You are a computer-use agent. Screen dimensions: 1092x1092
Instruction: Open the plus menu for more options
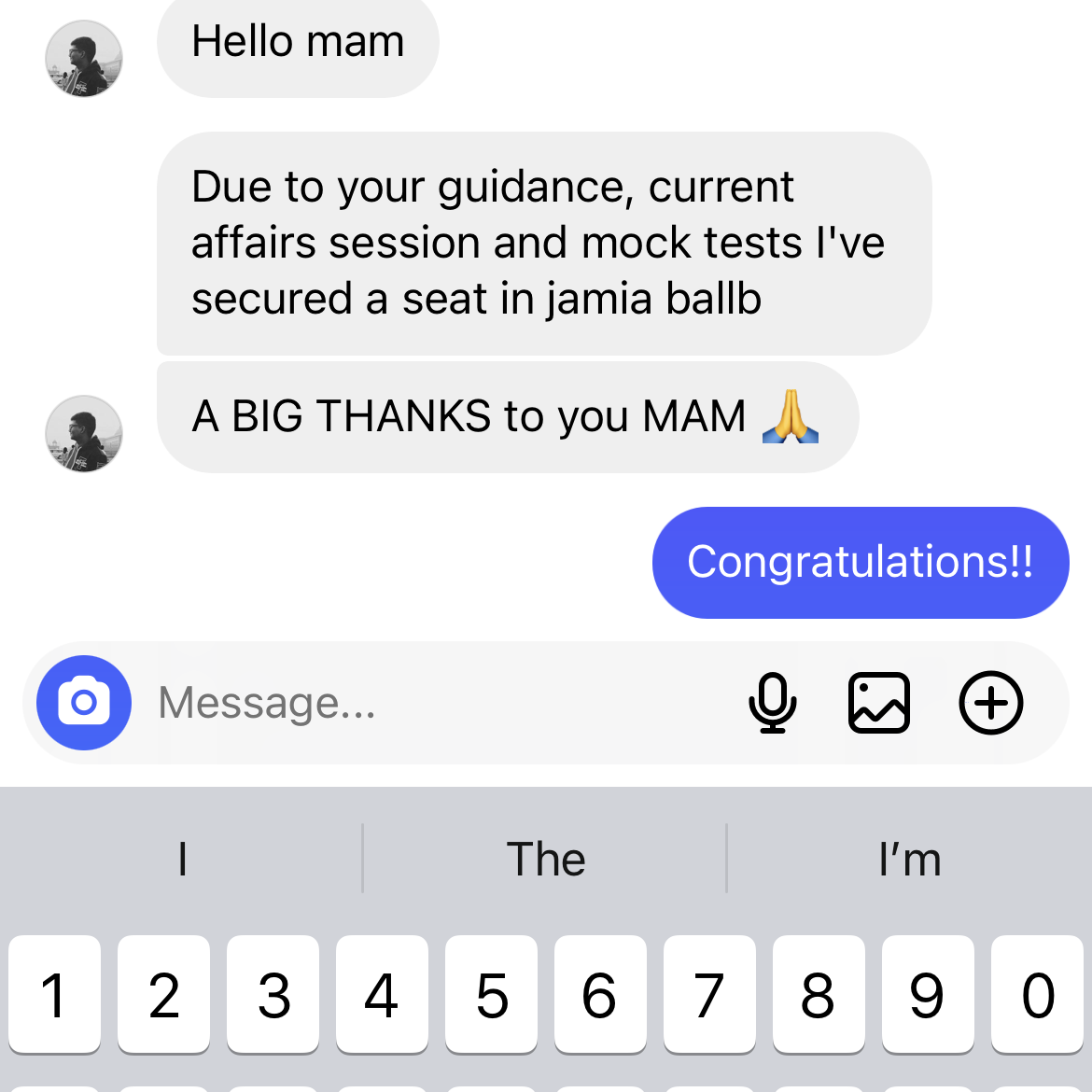(x=991, y=703)
